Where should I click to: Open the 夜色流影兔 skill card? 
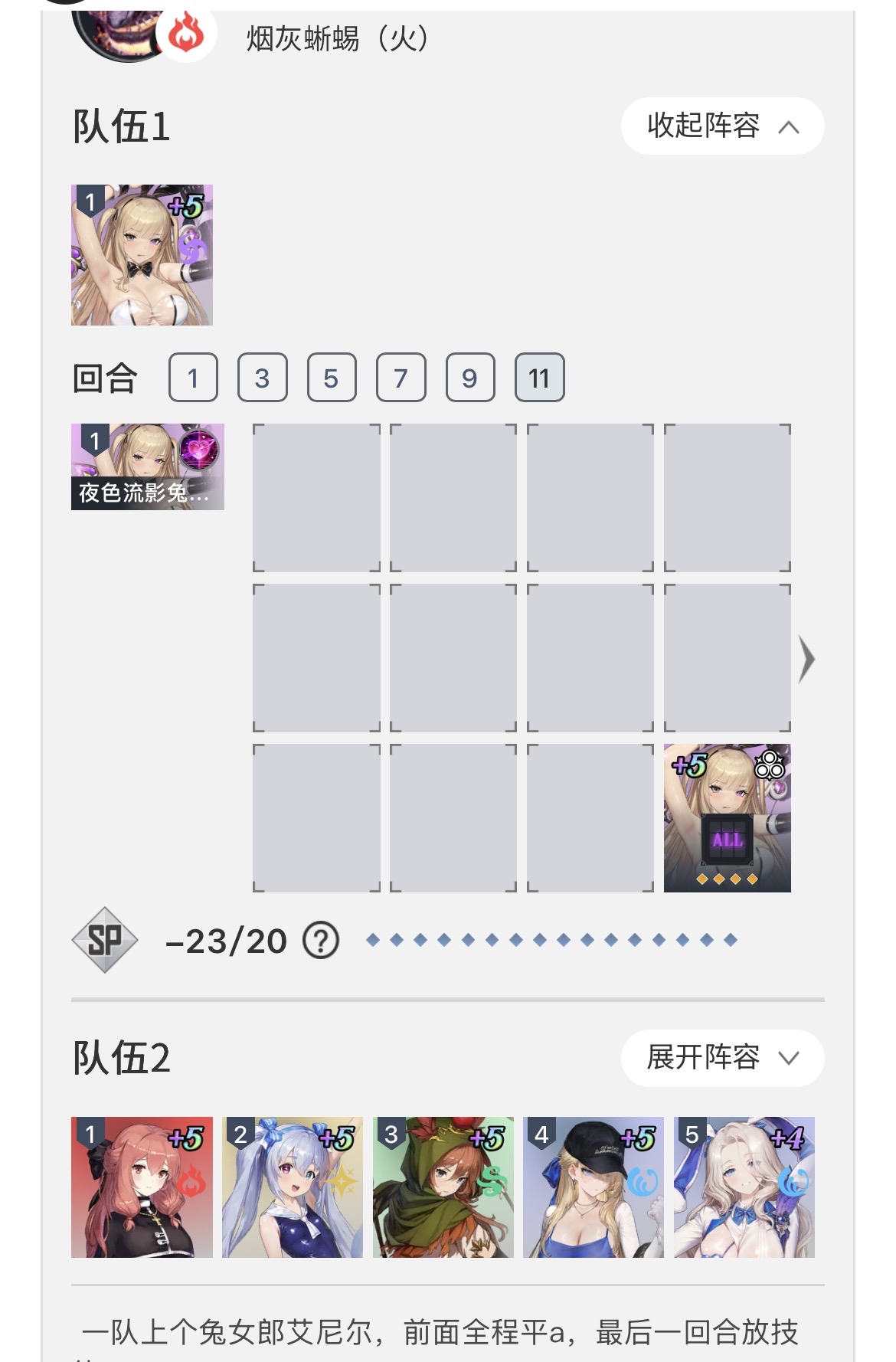tap(147, 467)
